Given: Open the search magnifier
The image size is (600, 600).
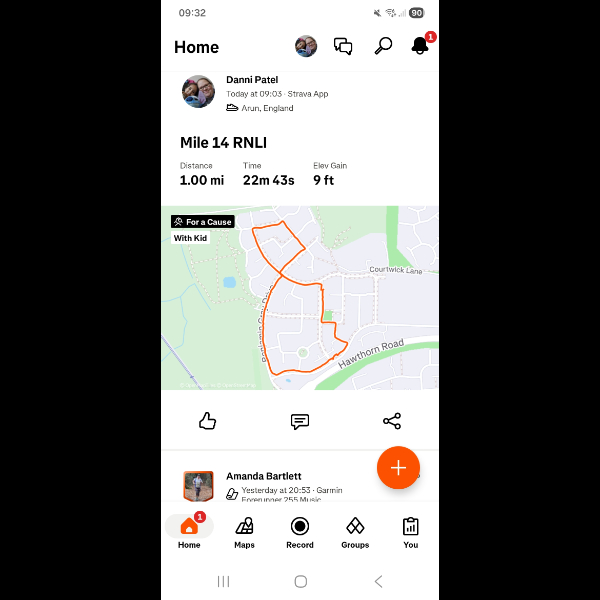Looking at the screenshot, I should [383, 46].
